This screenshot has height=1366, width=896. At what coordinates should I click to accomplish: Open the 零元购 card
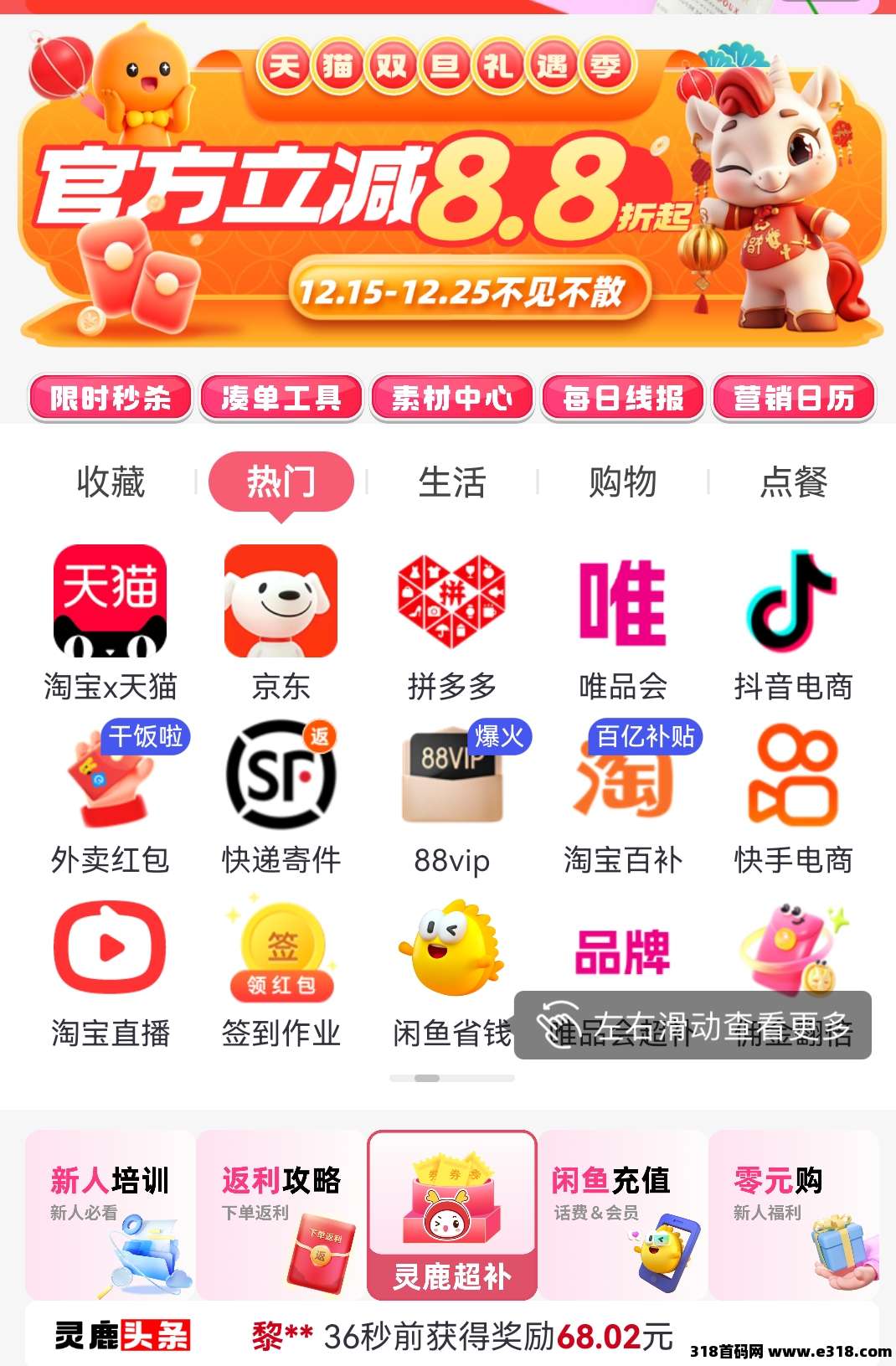[794, 1214]
